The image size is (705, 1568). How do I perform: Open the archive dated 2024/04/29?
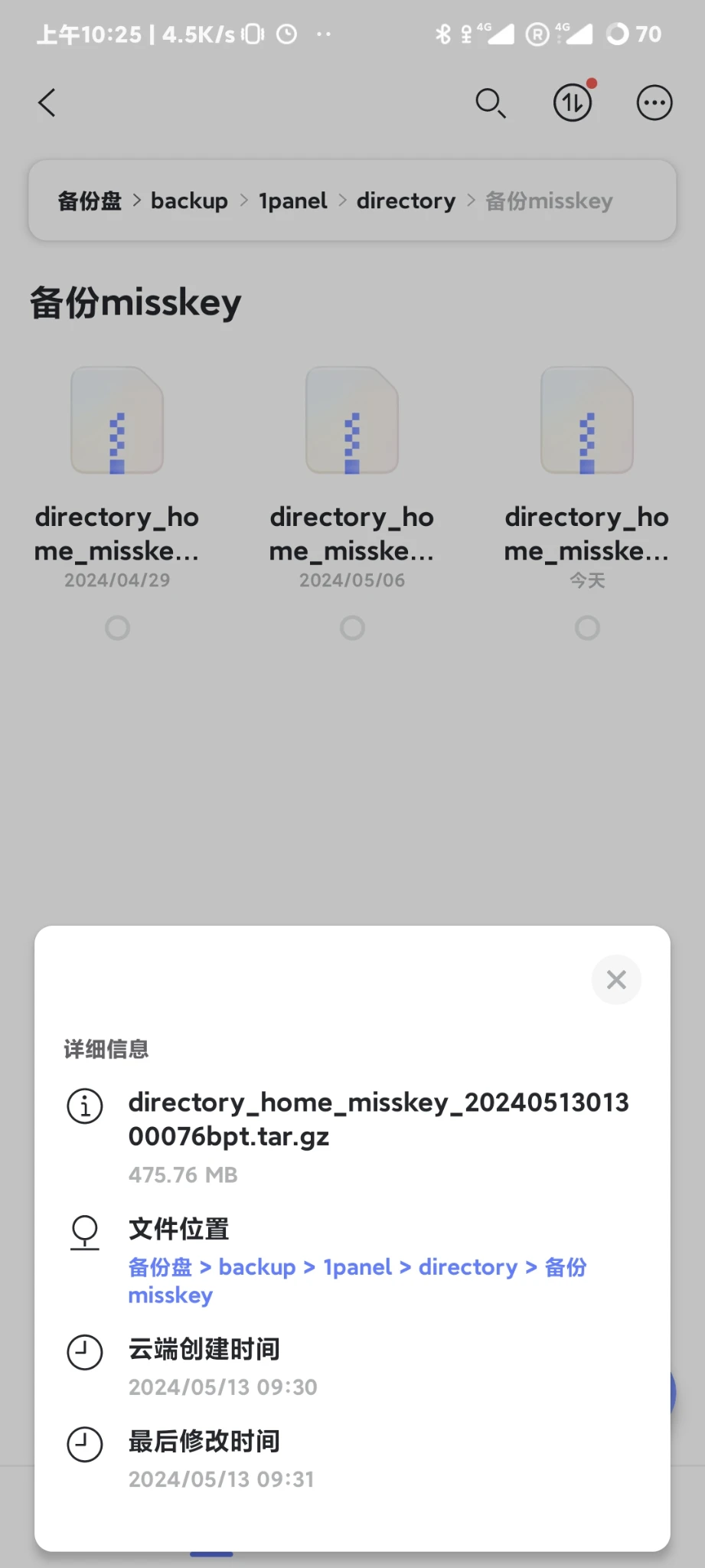click(117, 421)
